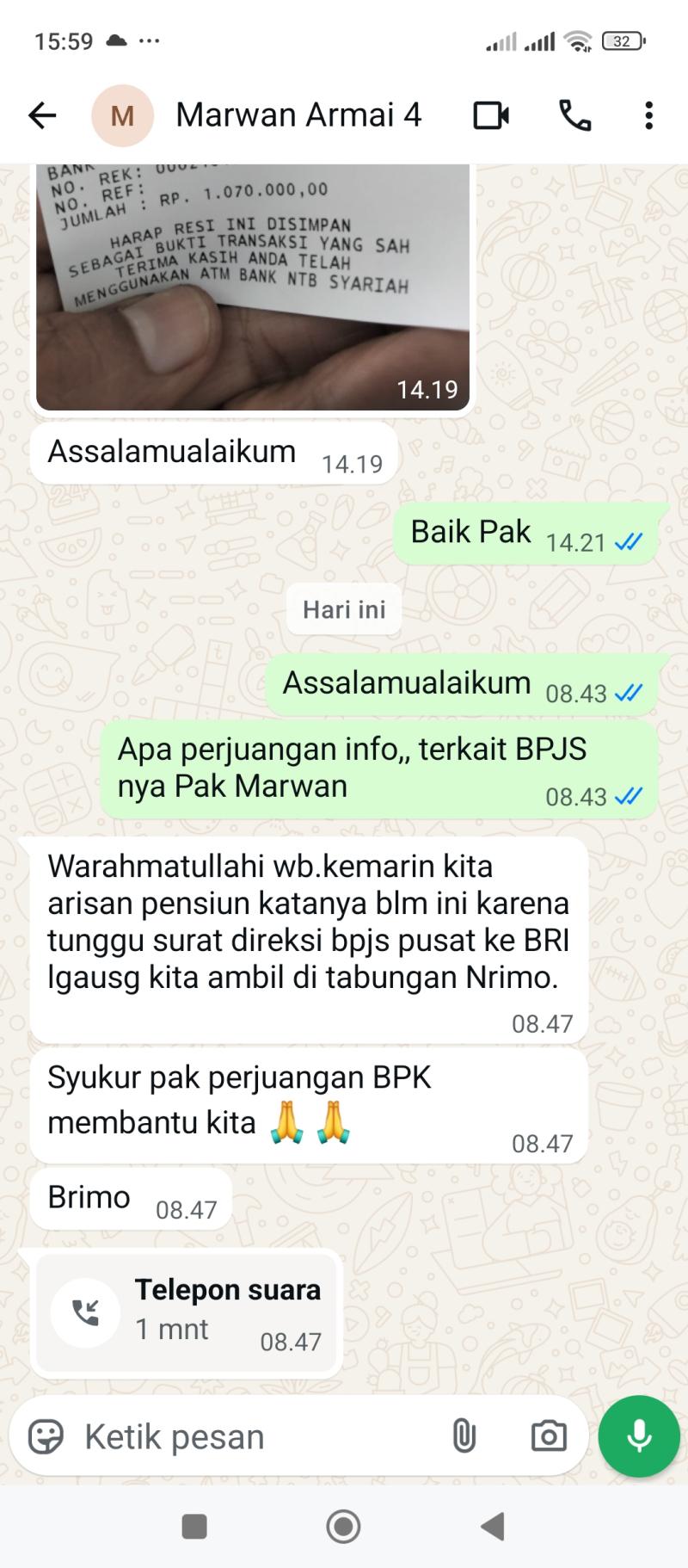
Task: Open the emoji and sticker picker
Action: [46, 1436]
